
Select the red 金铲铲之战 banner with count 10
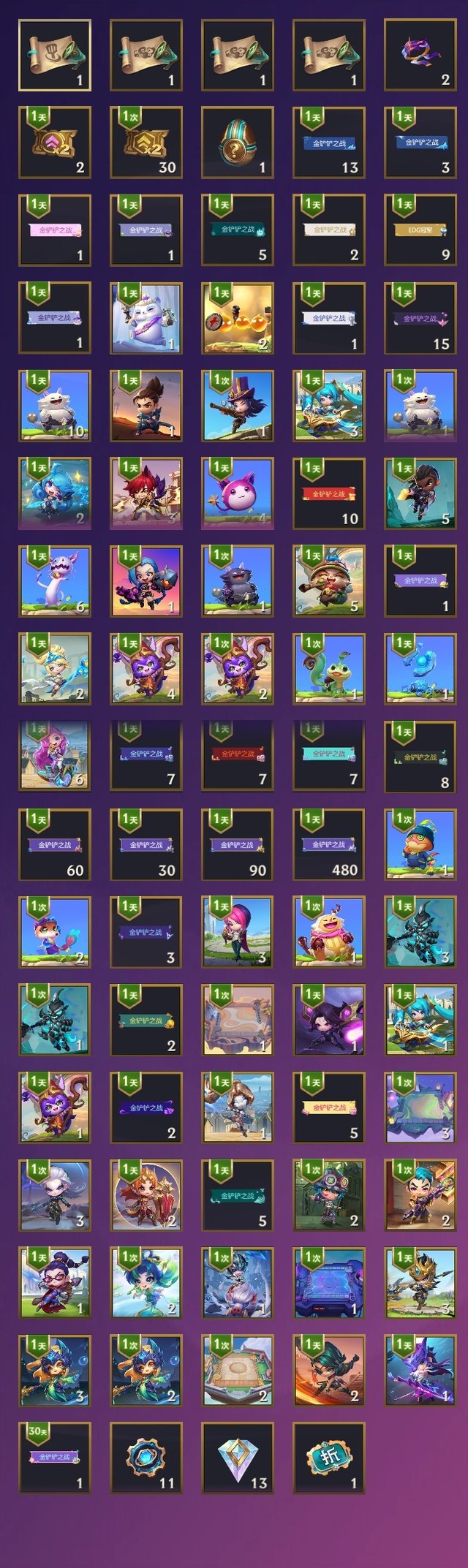[x=329, y=493]
